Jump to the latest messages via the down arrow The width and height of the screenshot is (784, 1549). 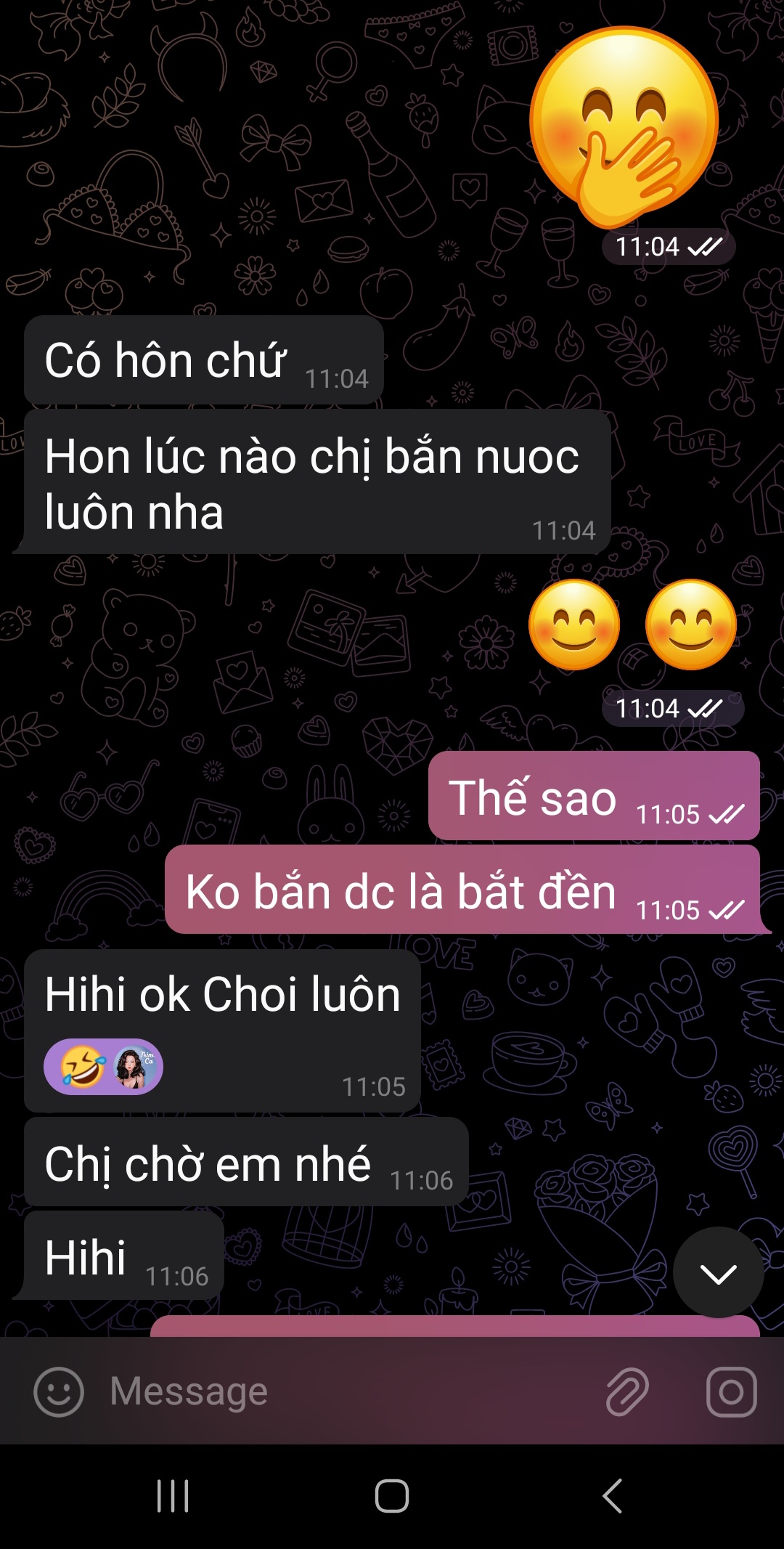(x=718, y=1273)
